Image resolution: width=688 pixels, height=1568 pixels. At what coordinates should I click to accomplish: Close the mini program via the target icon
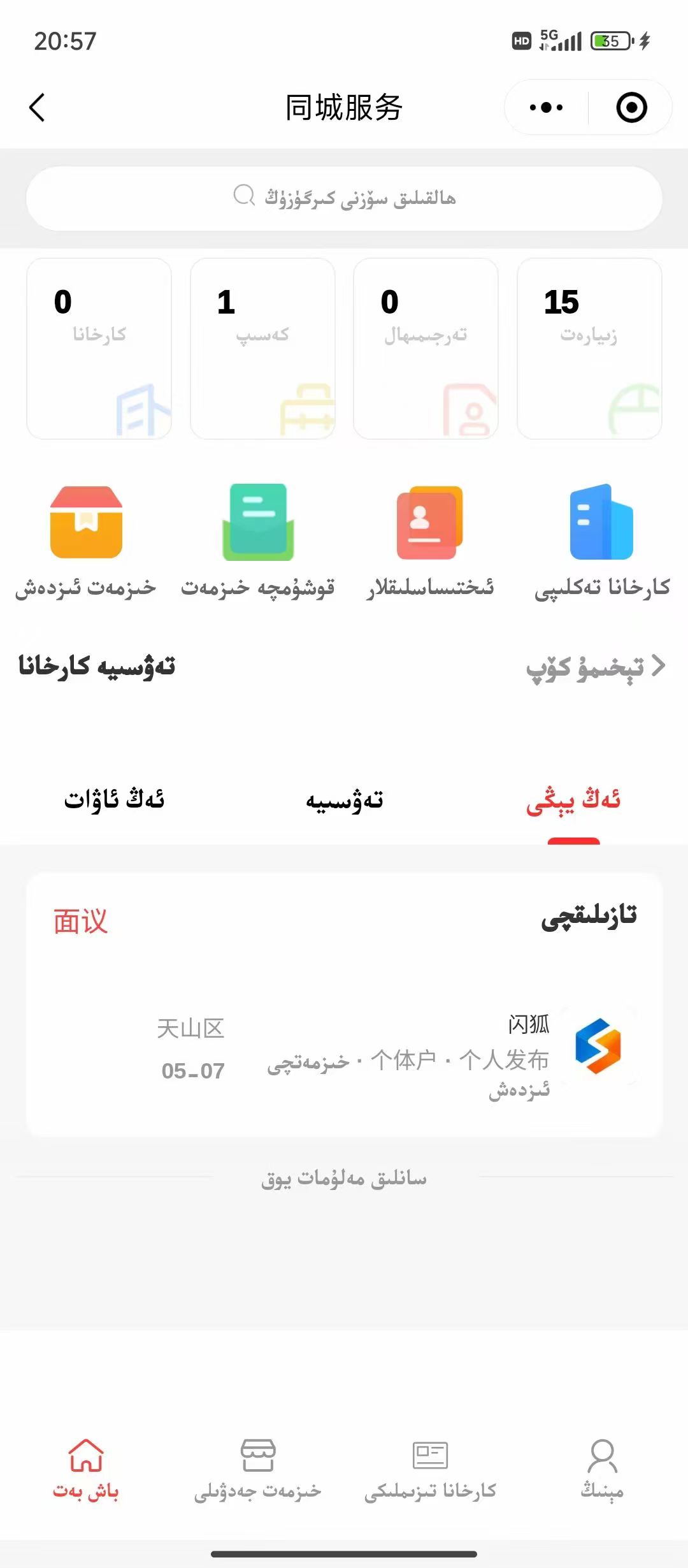[631, 107]
